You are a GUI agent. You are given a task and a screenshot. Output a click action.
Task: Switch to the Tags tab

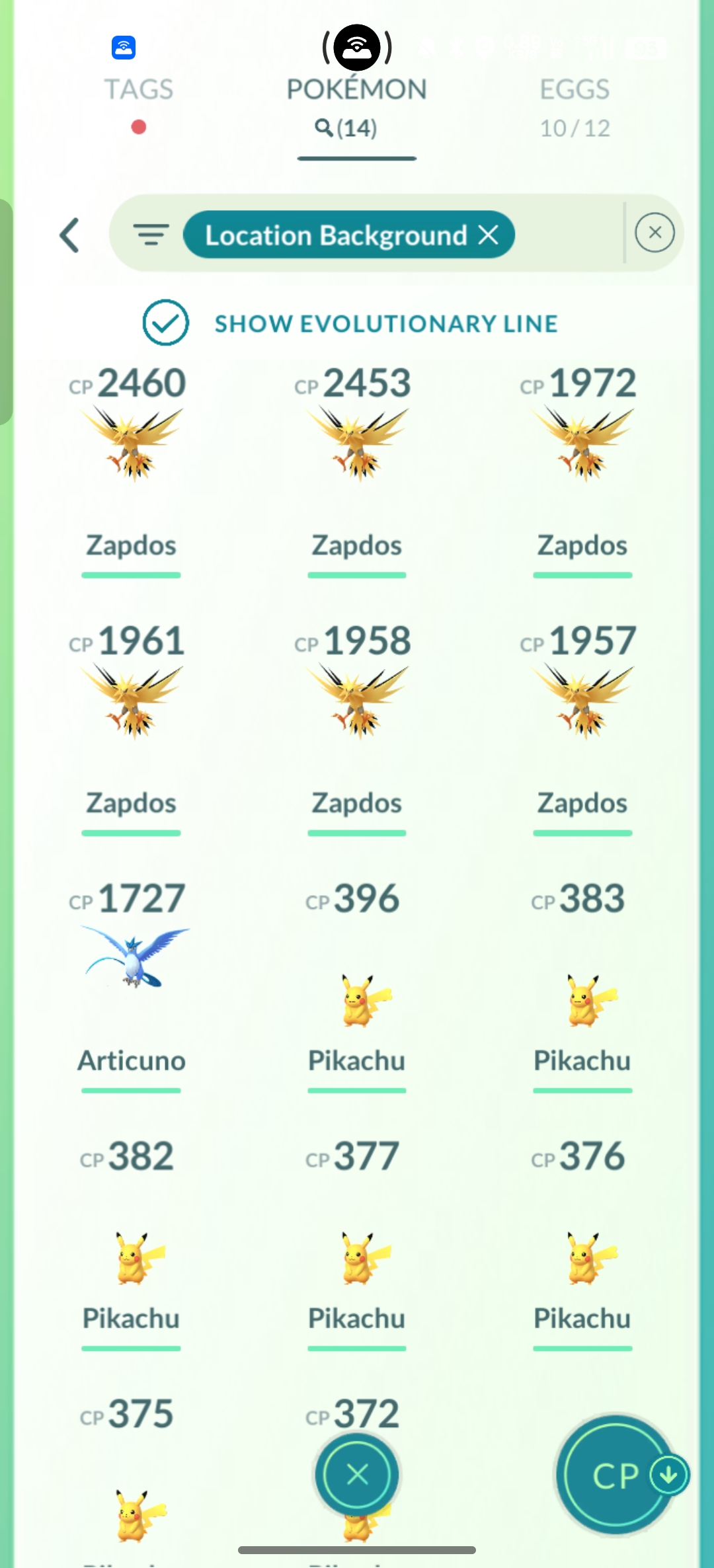click(x=138, y=90)
